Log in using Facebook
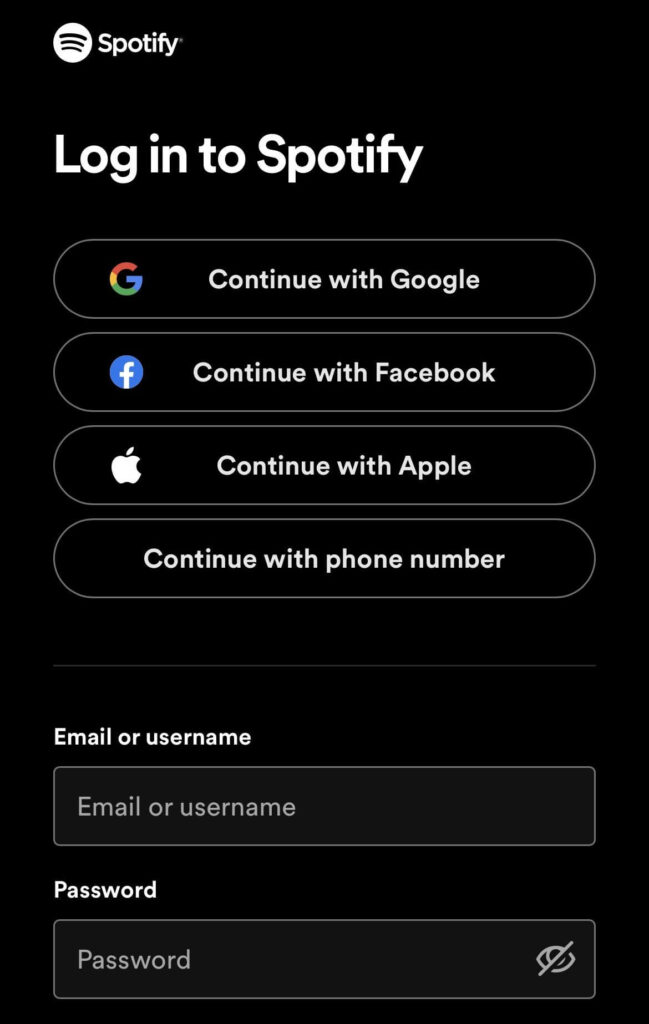This screenshot has width=649, height=1024. point(324,372)
